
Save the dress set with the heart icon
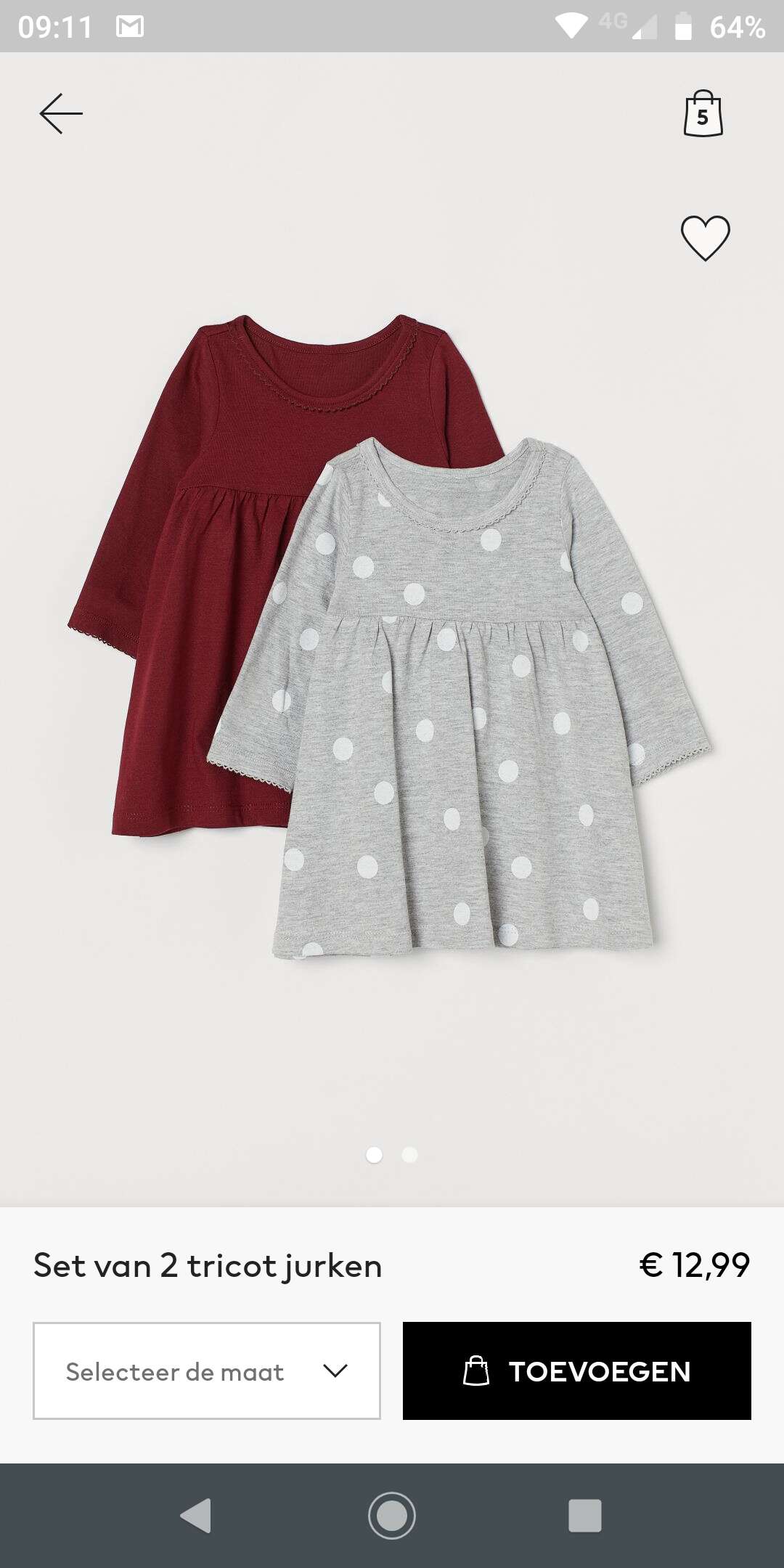tap(705, 238)
